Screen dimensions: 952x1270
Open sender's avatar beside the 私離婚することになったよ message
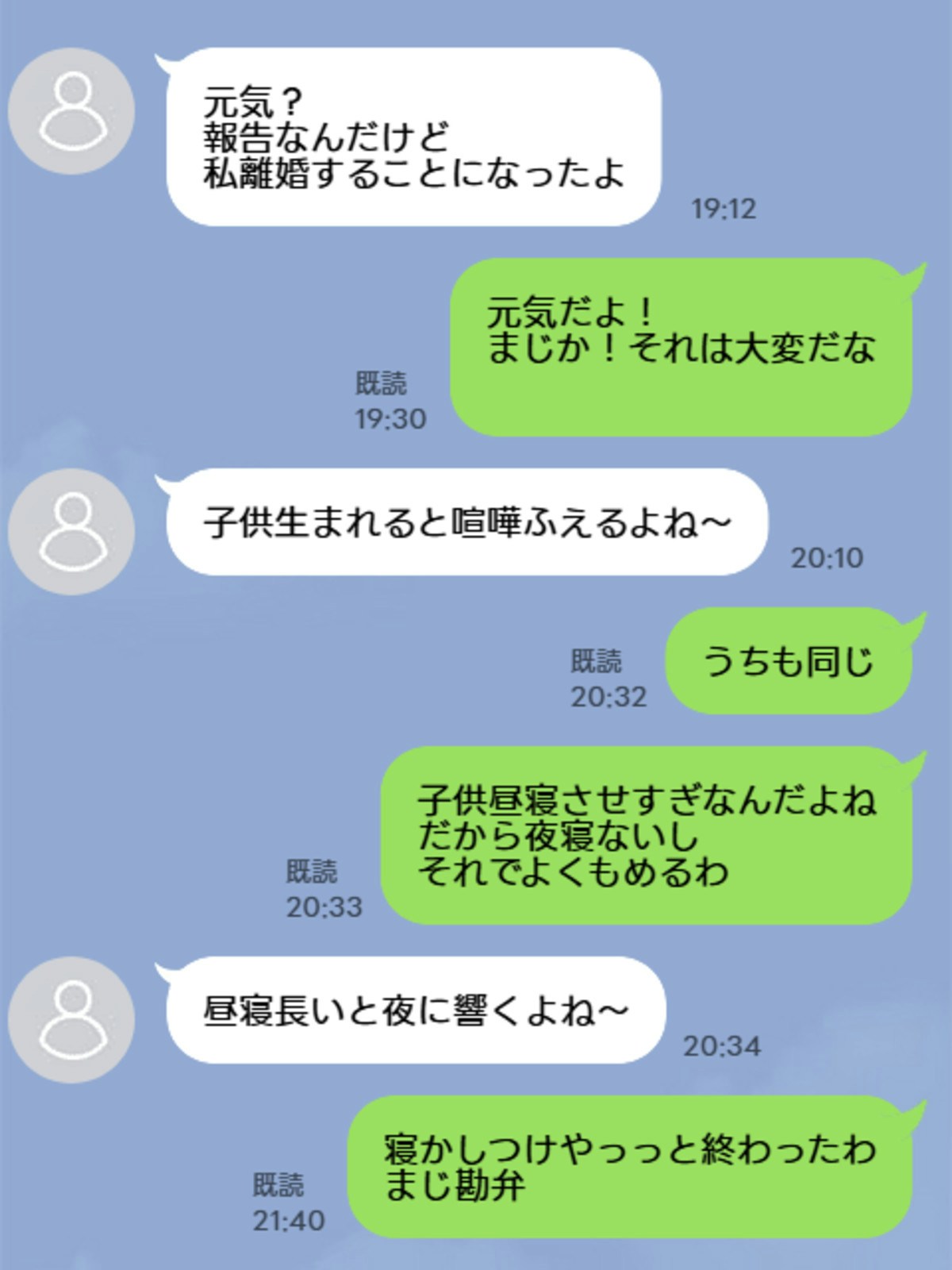click(x=71, y=111)
